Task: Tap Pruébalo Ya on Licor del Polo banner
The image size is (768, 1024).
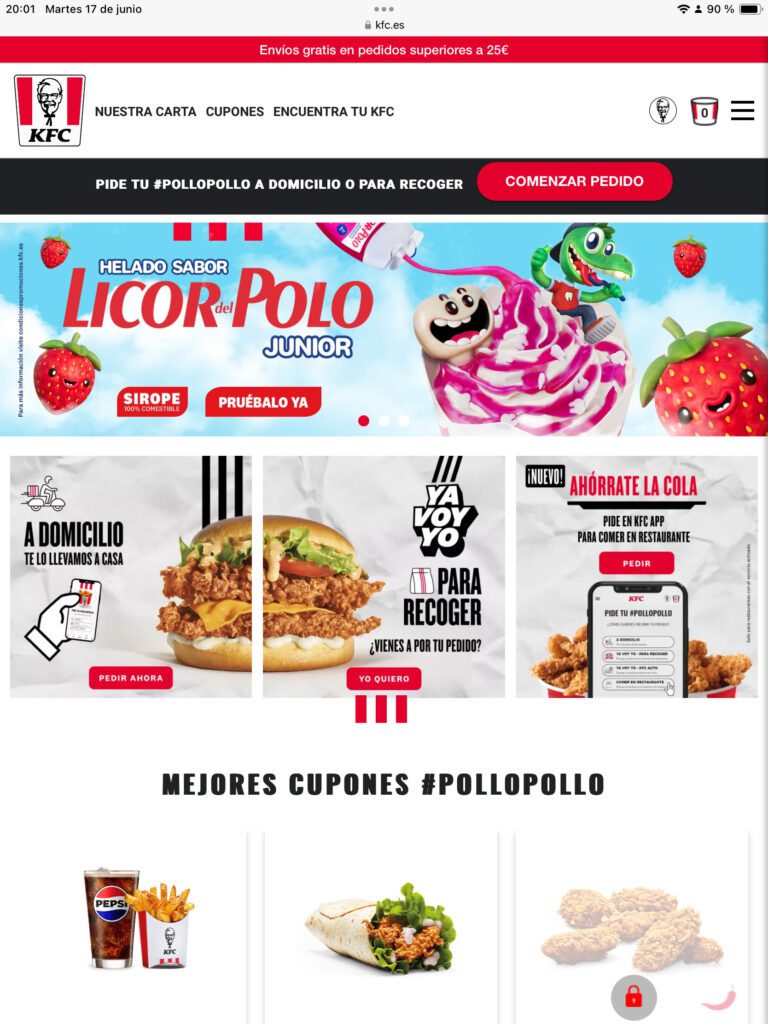Action: (263, 402)
